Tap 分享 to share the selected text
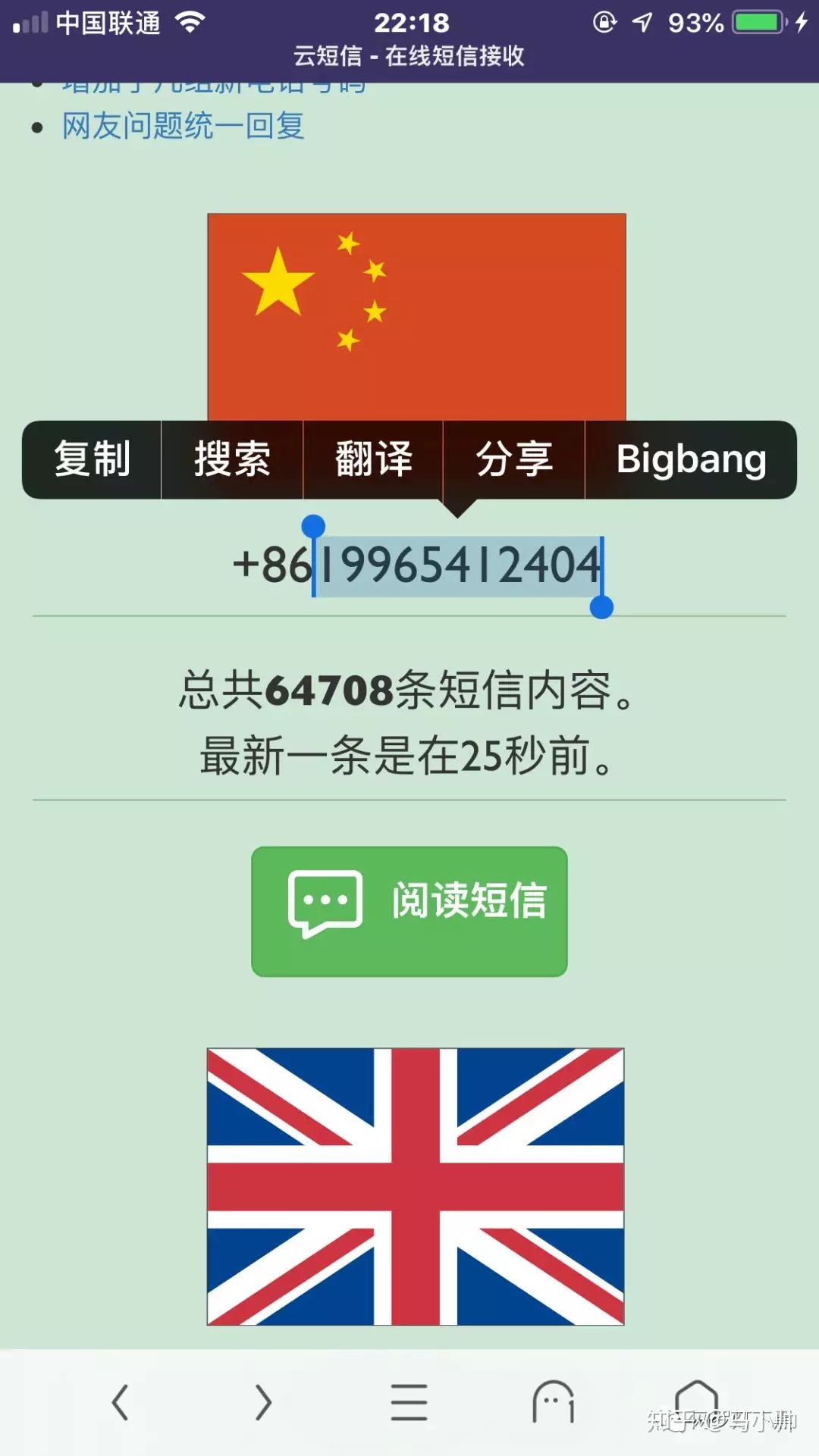 (514, 459)
